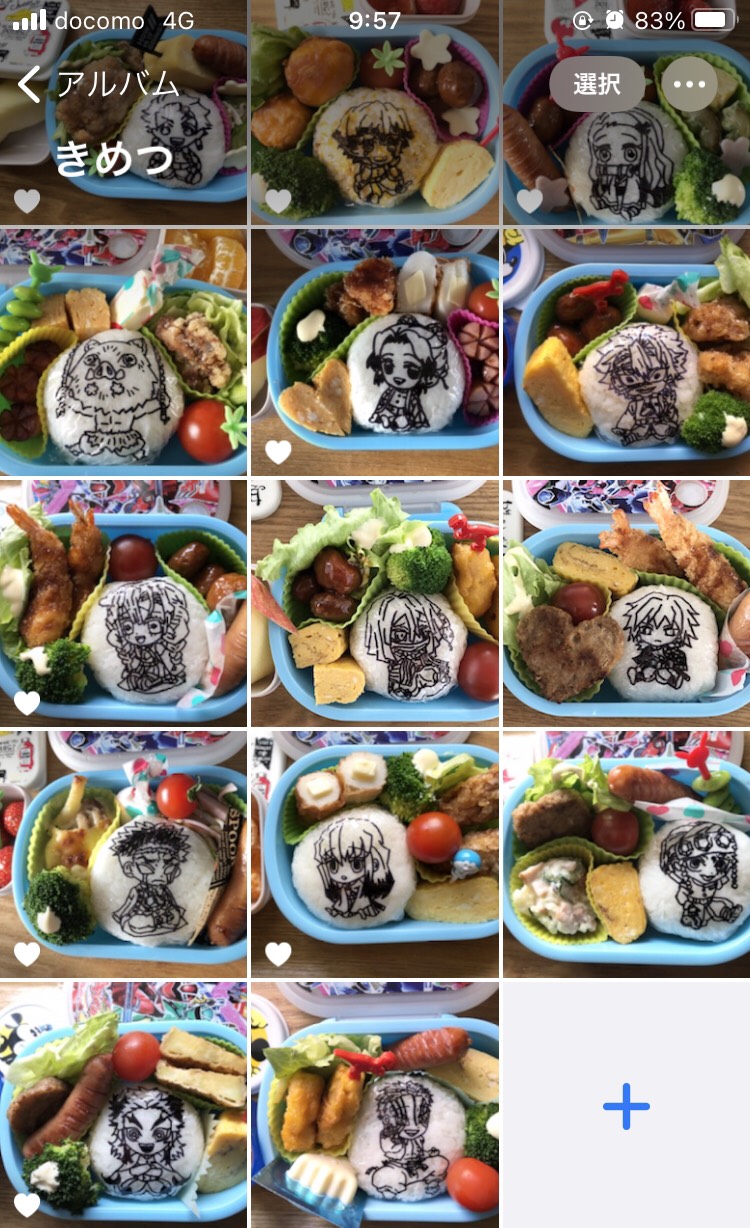The image size is (750, 1228).
Task: Open the three-dots more options menu
Action: point(689,84)
